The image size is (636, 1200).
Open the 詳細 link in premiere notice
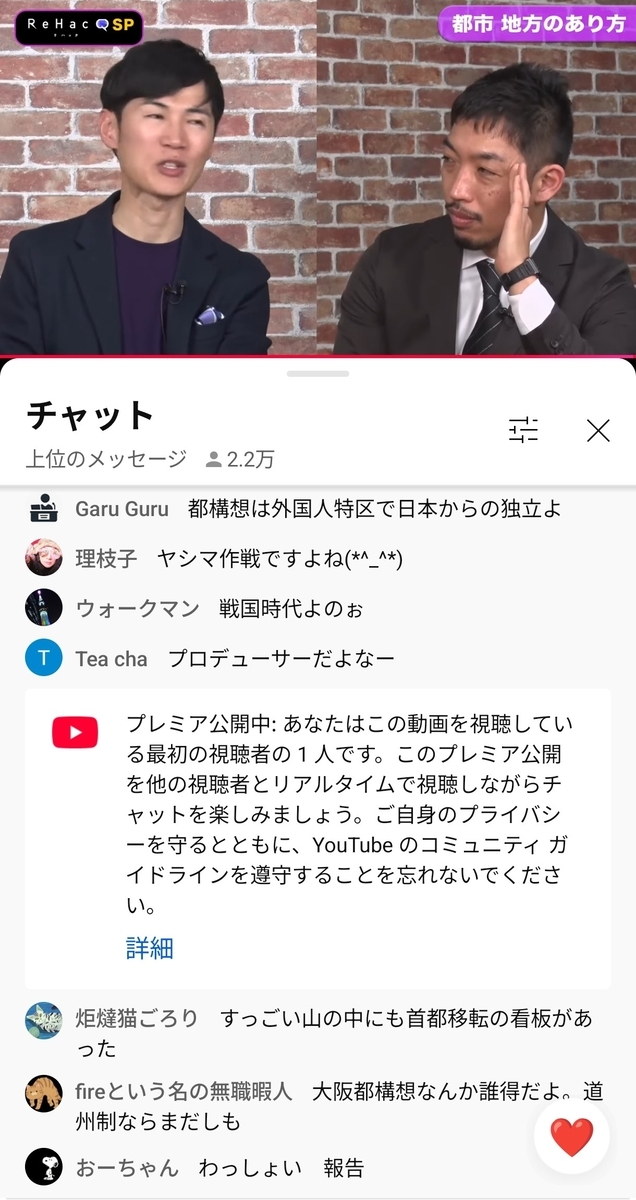(150, 948)
